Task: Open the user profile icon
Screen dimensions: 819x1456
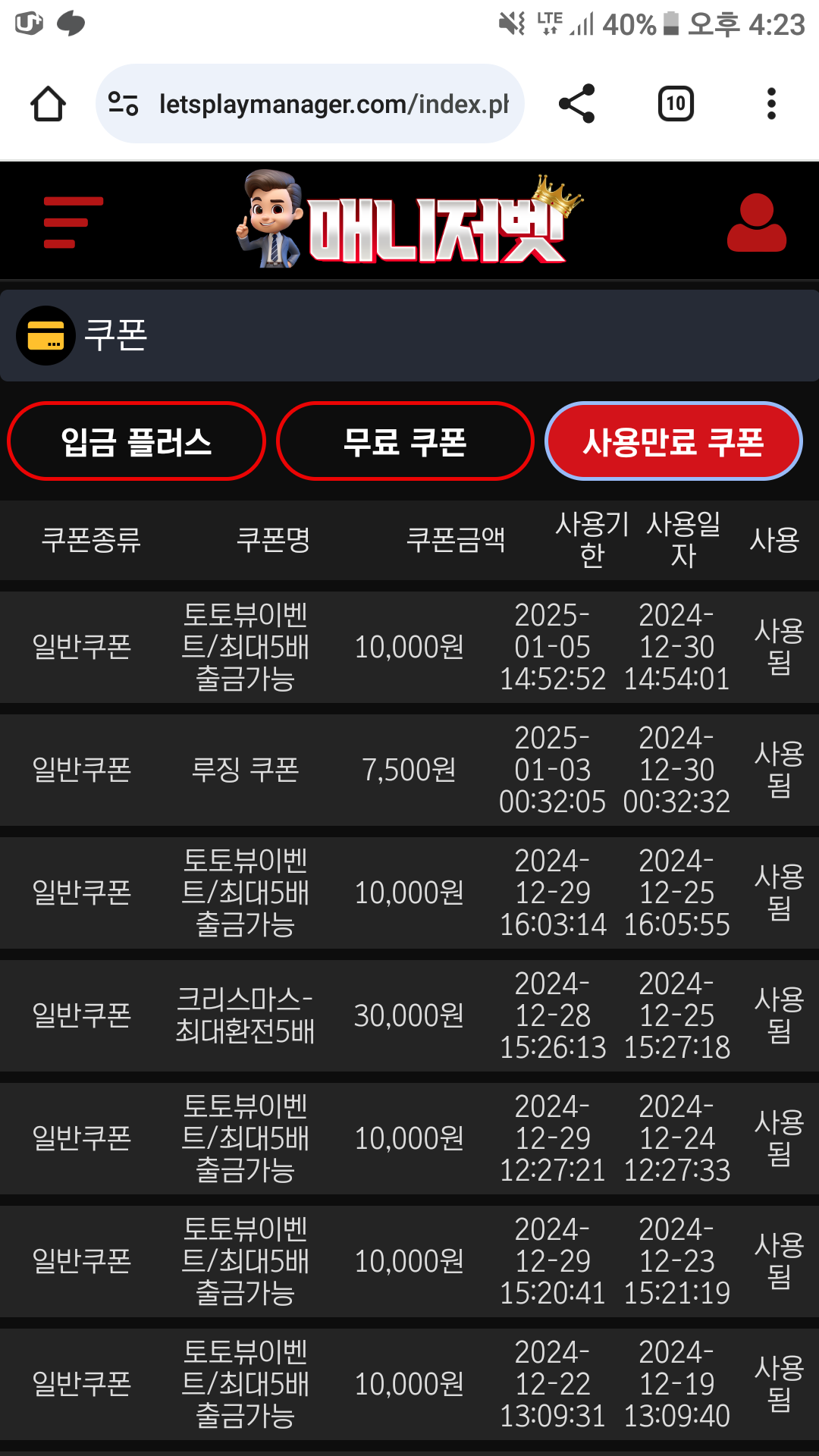Action: (x=756, y=222)
